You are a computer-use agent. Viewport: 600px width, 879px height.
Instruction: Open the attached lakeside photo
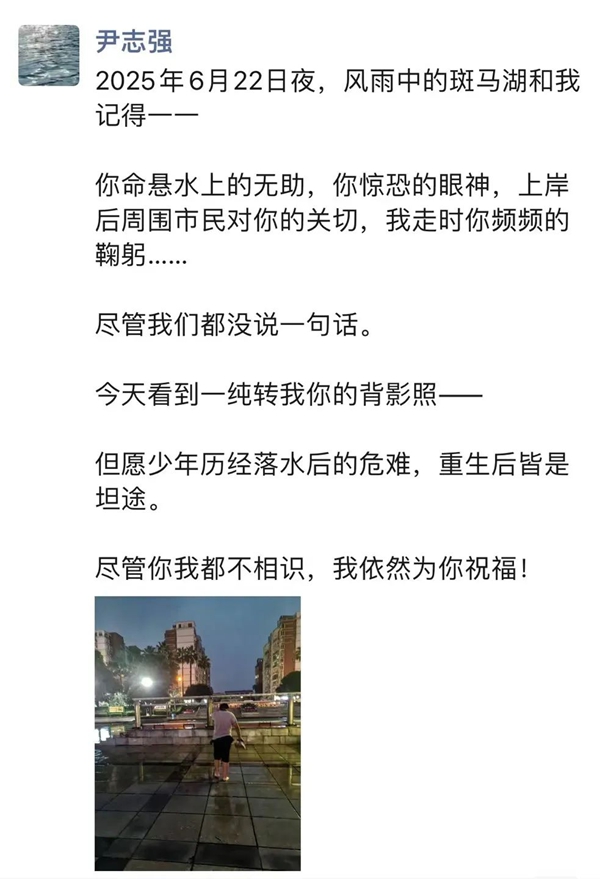(197, 733)
